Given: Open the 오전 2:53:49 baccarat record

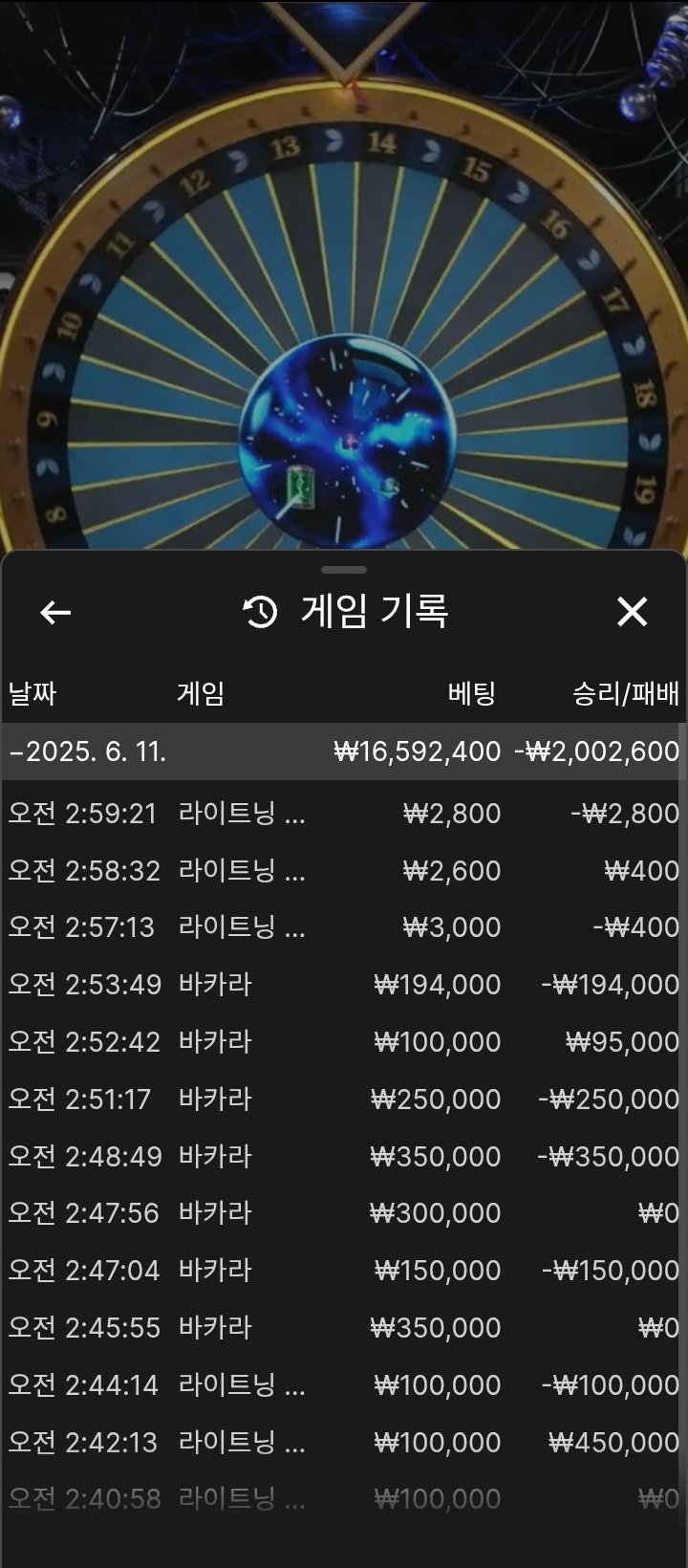Looking at the screenshot, I should [342, 985].
